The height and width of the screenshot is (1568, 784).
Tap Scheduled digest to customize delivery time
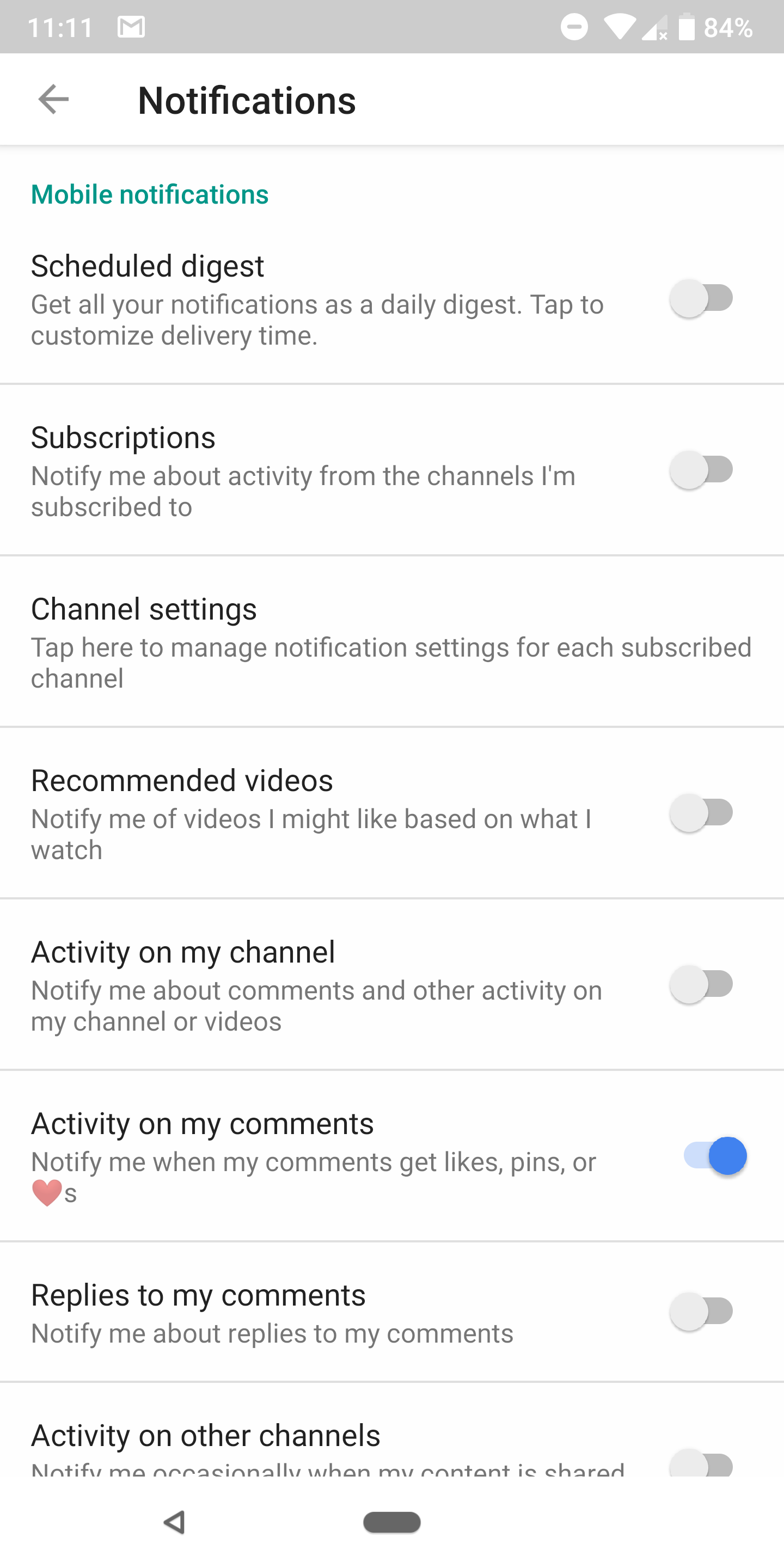point(304,298)
